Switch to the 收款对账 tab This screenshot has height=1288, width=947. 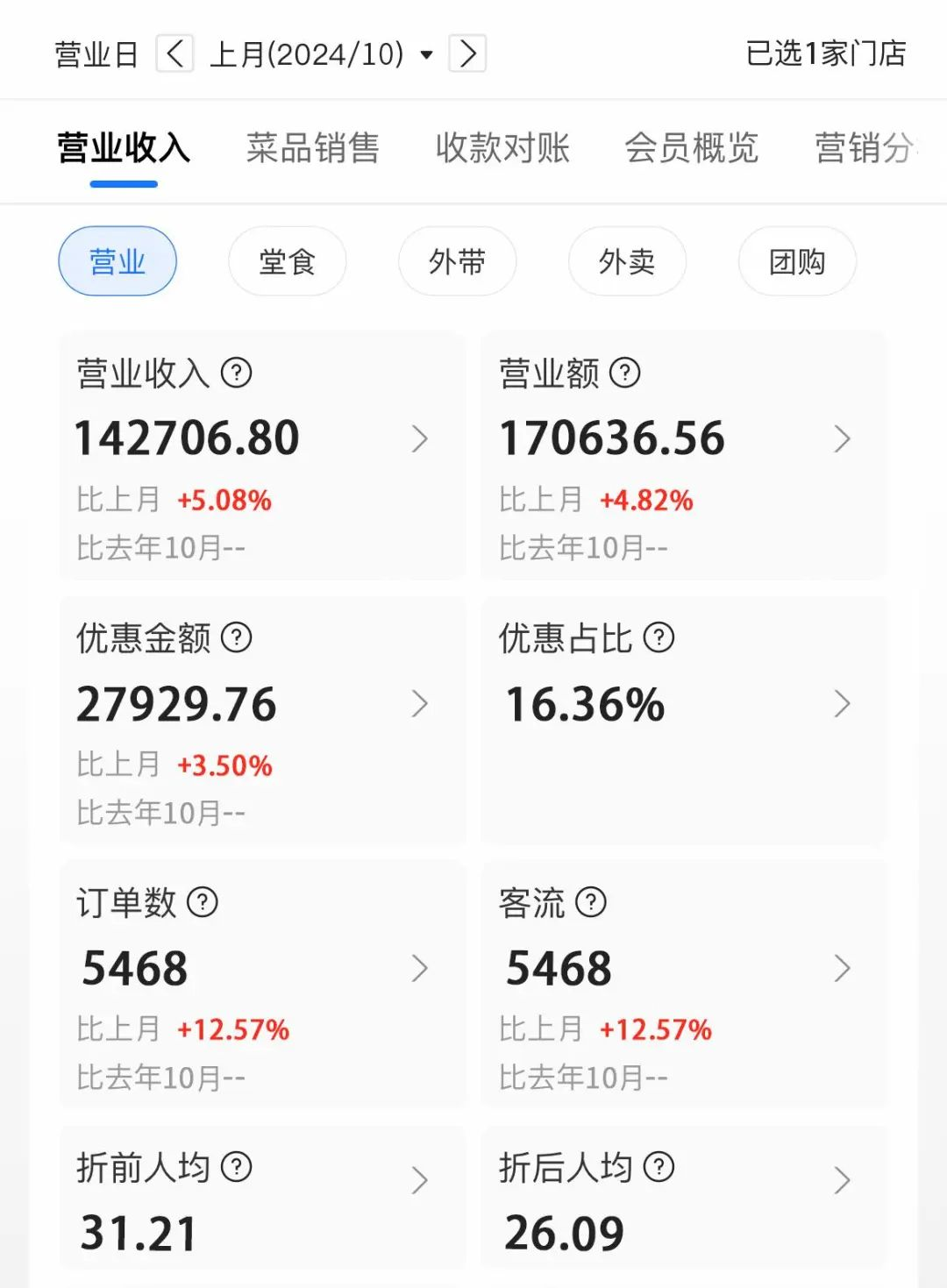(x=502, y=147)
